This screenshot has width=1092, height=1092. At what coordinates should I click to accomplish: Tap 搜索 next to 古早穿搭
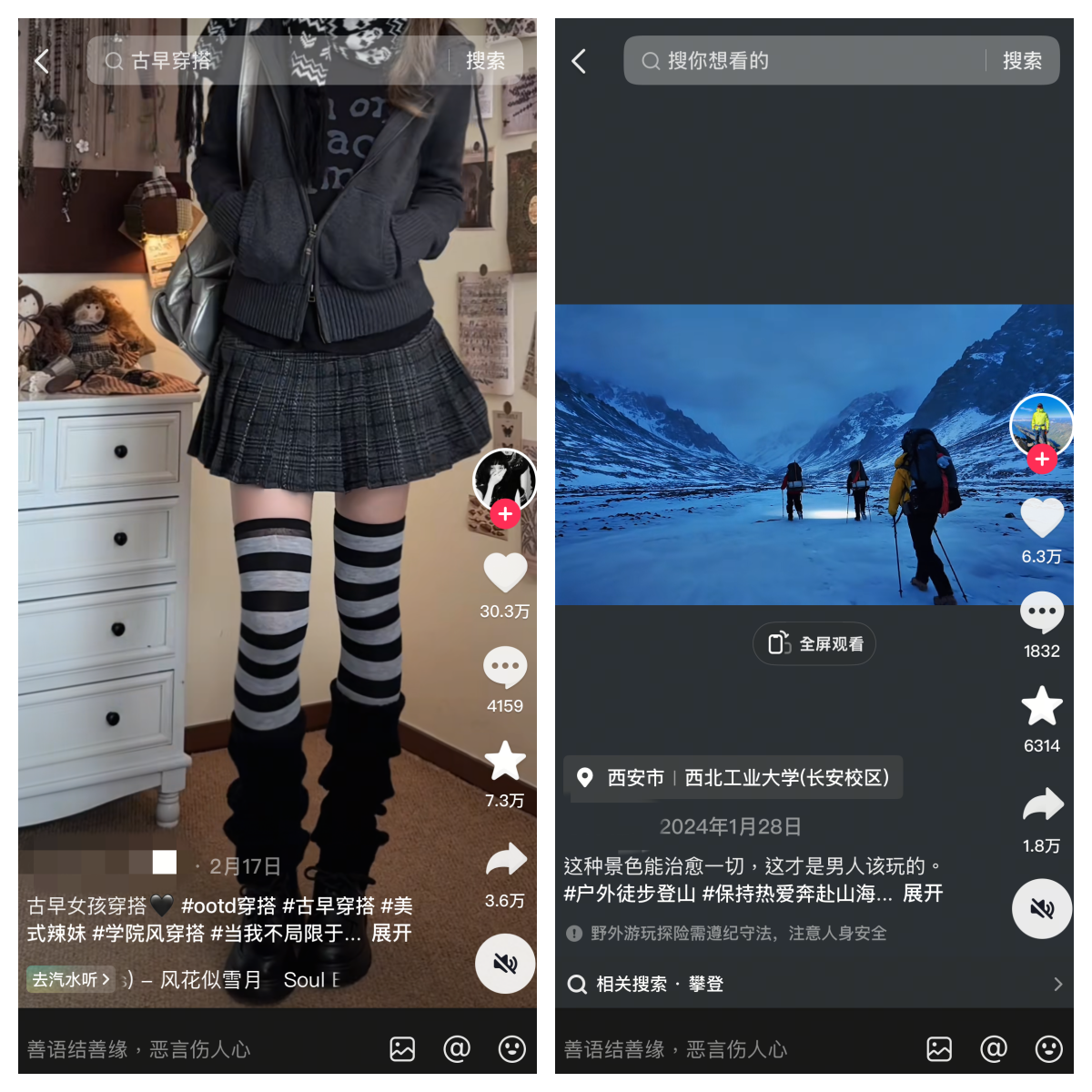tap(485, 61)
